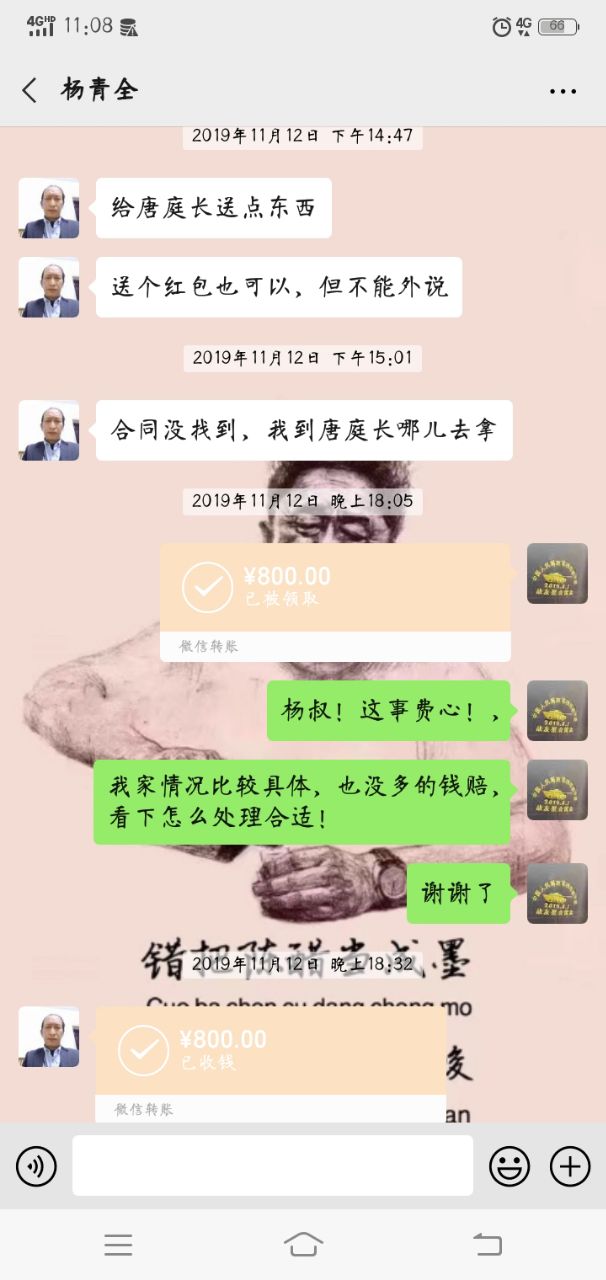Open the sent ¥800.00 transfer marked 已被领取
Screen dimensions: 606x1280
(x=335, y=600)
